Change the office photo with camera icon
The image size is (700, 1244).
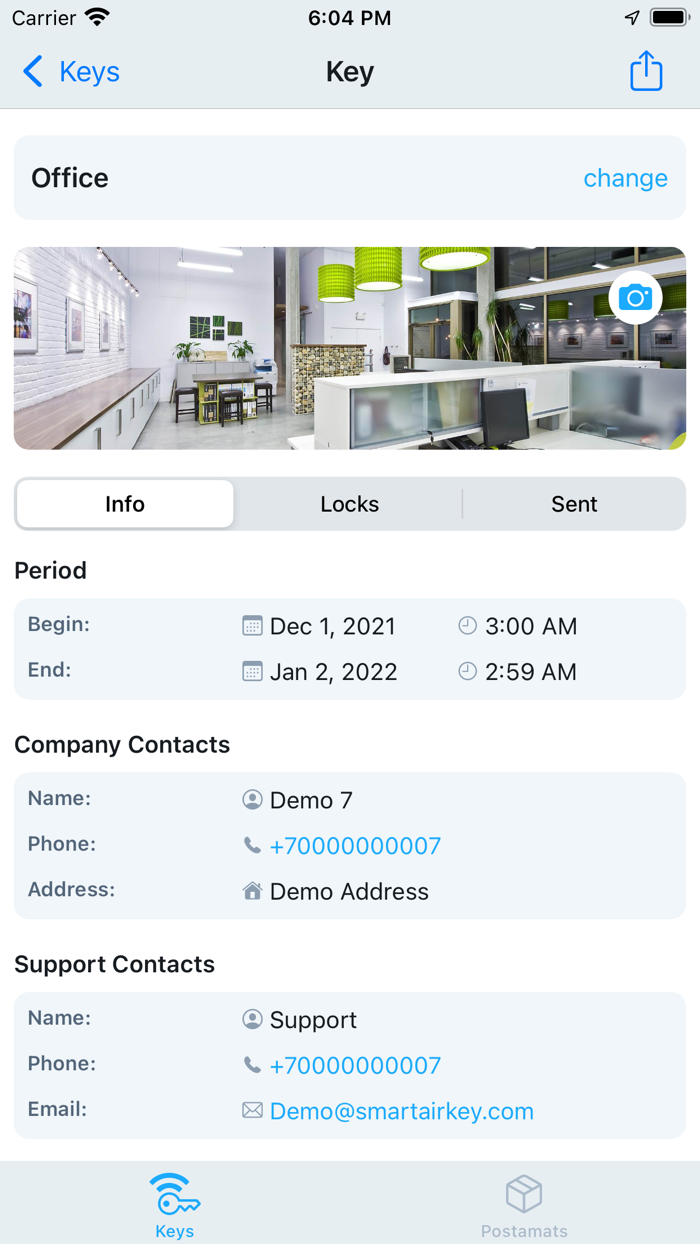coord(635,297)
